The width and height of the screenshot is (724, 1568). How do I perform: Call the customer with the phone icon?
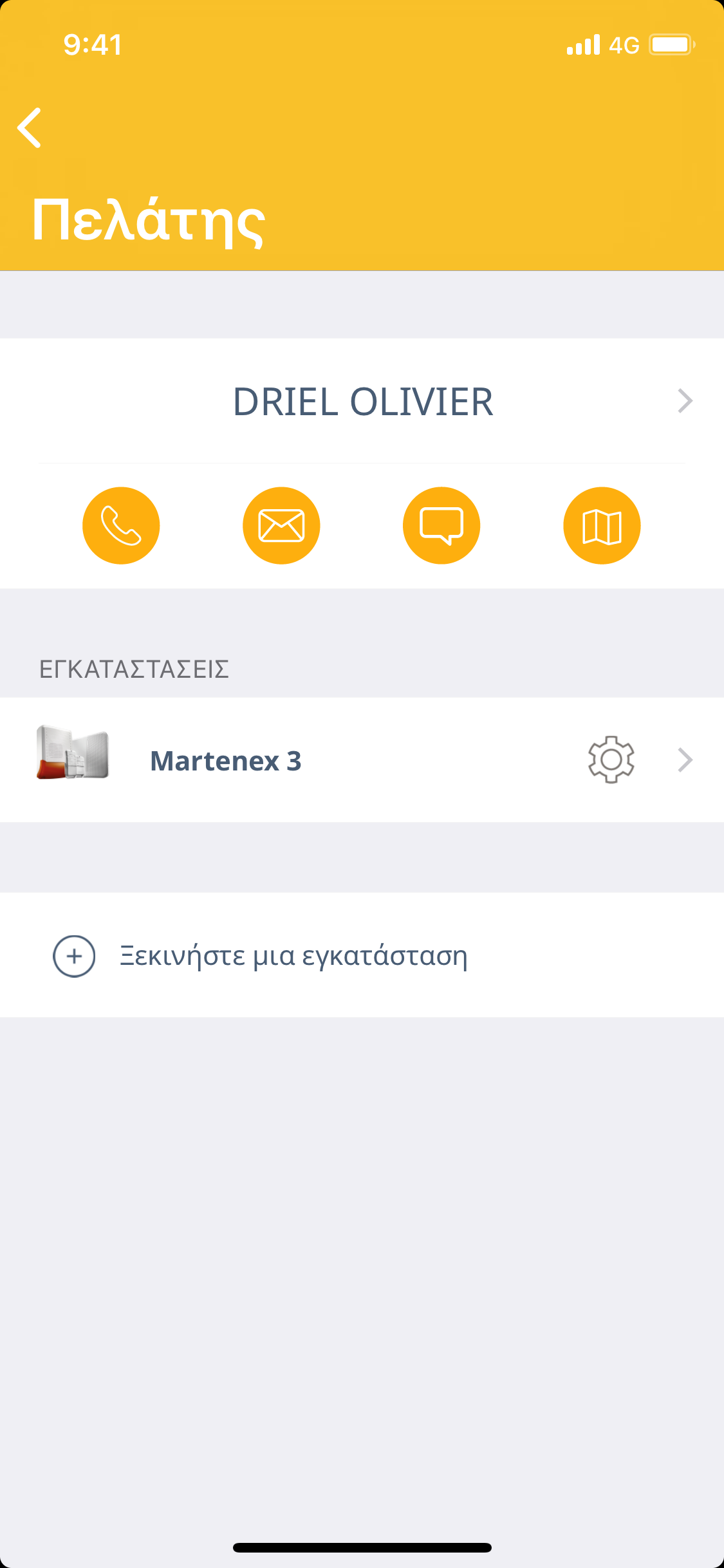tap(121, 526)
